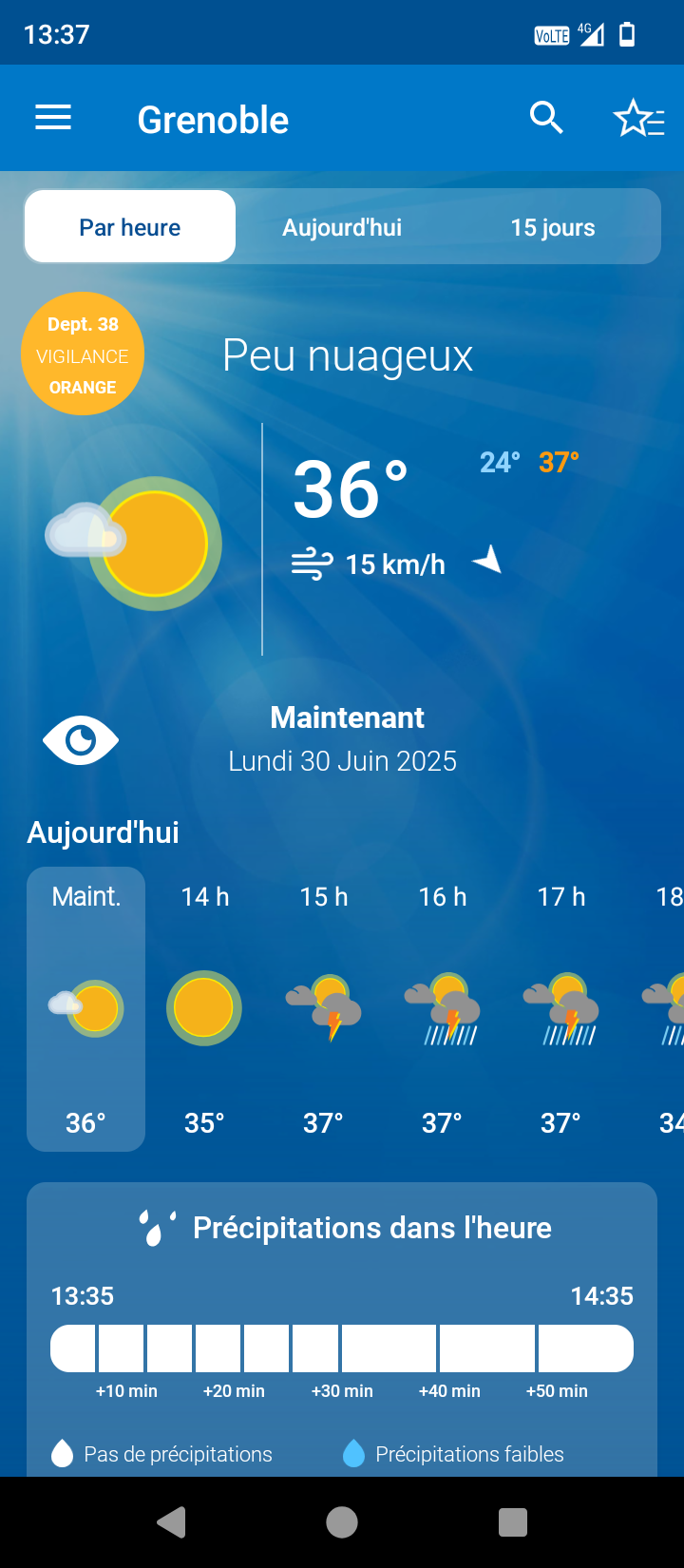Switch to the Aujourd'hui tab
Image resolution: width=684 pixels, height=1568 pixels.
click(x=342, y=227)
